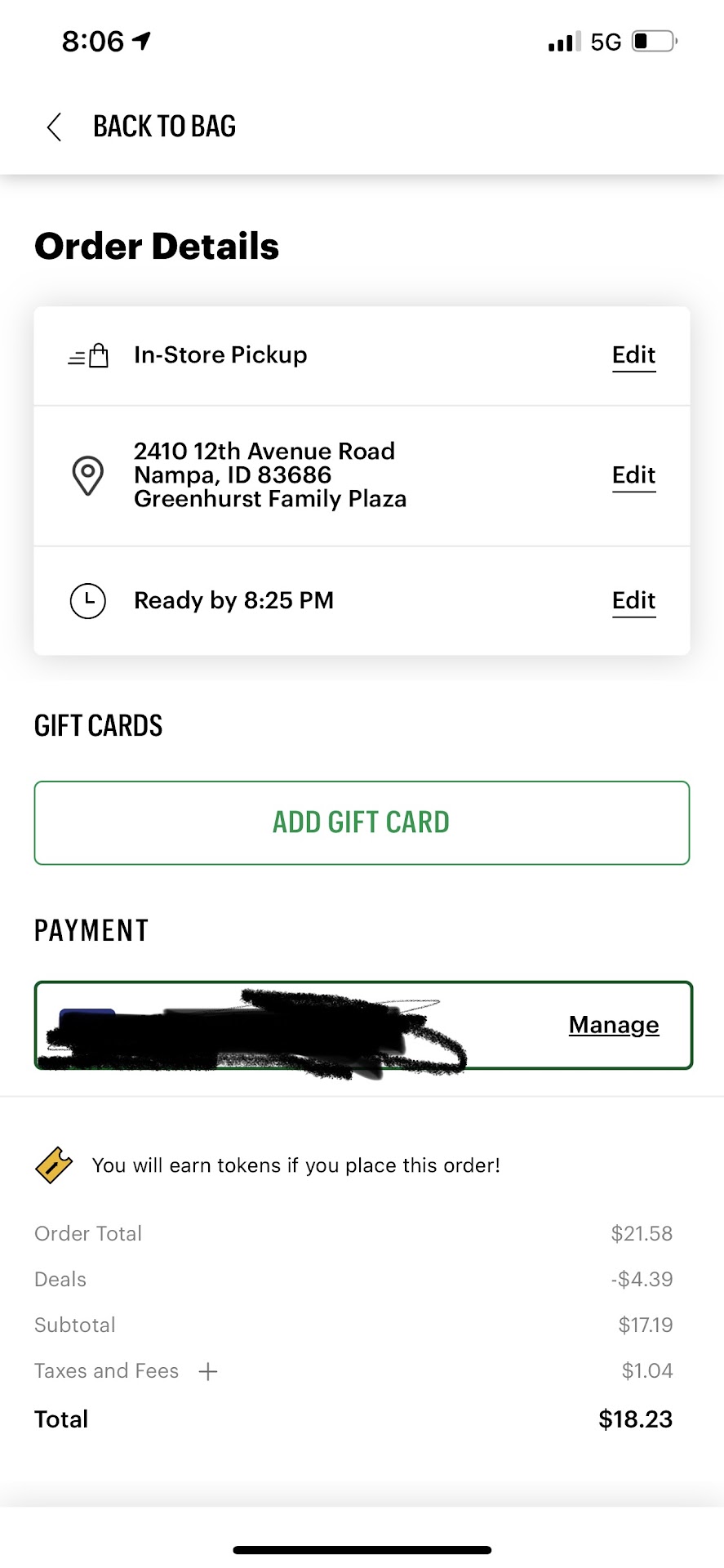
Task: Expand Taxes and Fees breakdown
Action: pos(208,1371)
